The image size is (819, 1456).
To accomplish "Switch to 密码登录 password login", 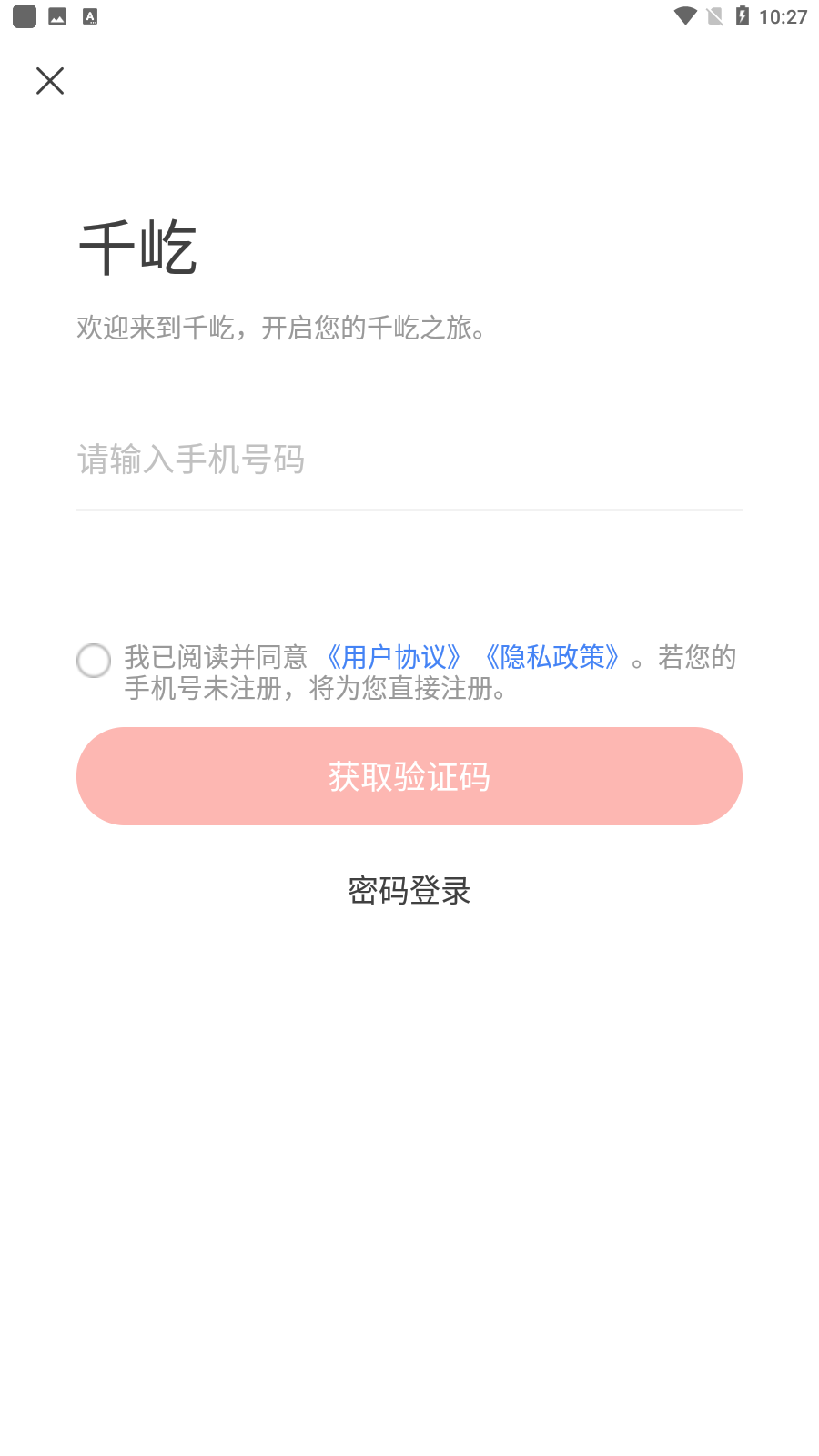I will click(409, 891).
